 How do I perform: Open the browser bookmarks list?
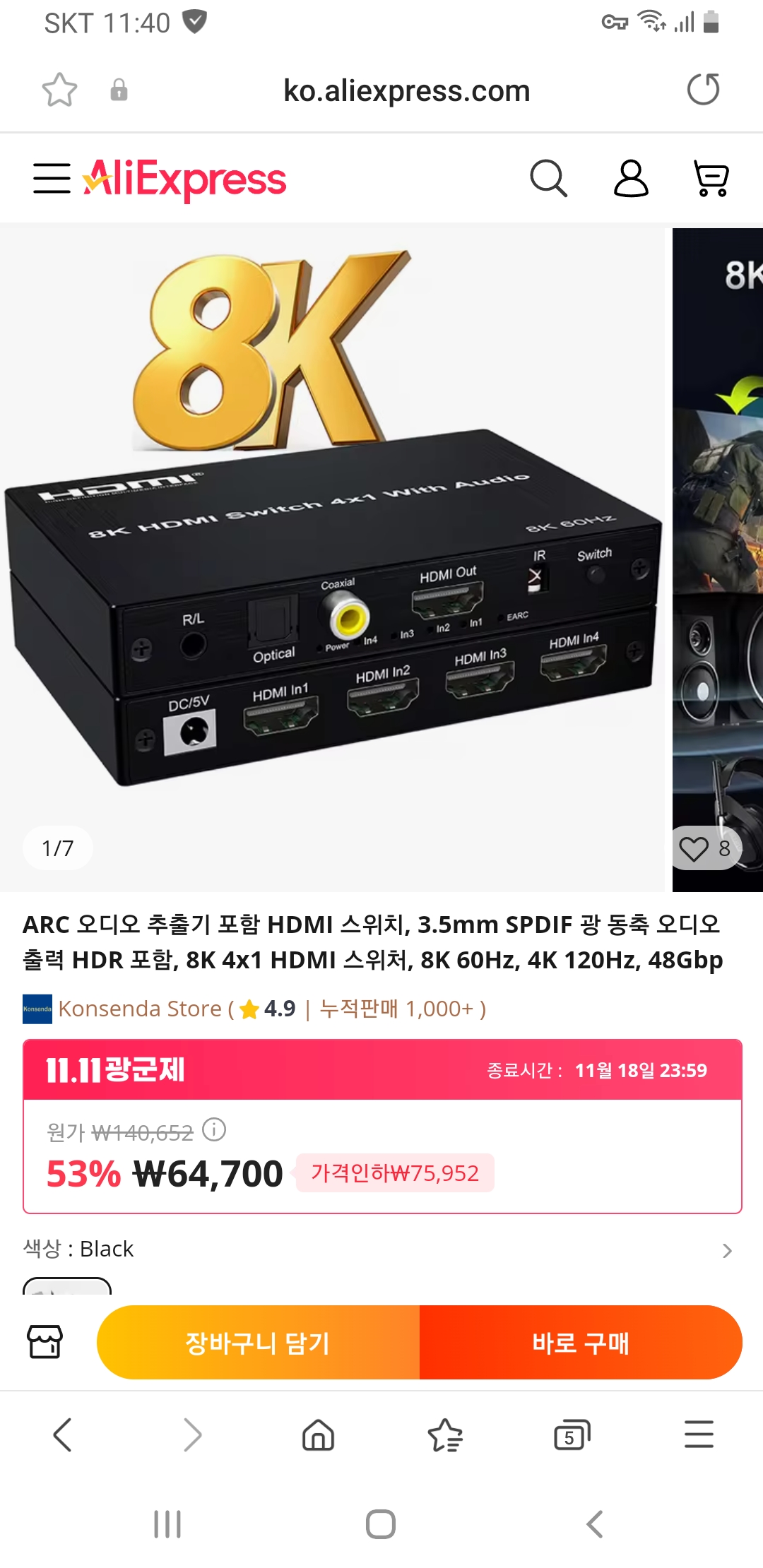point(445,1435)
